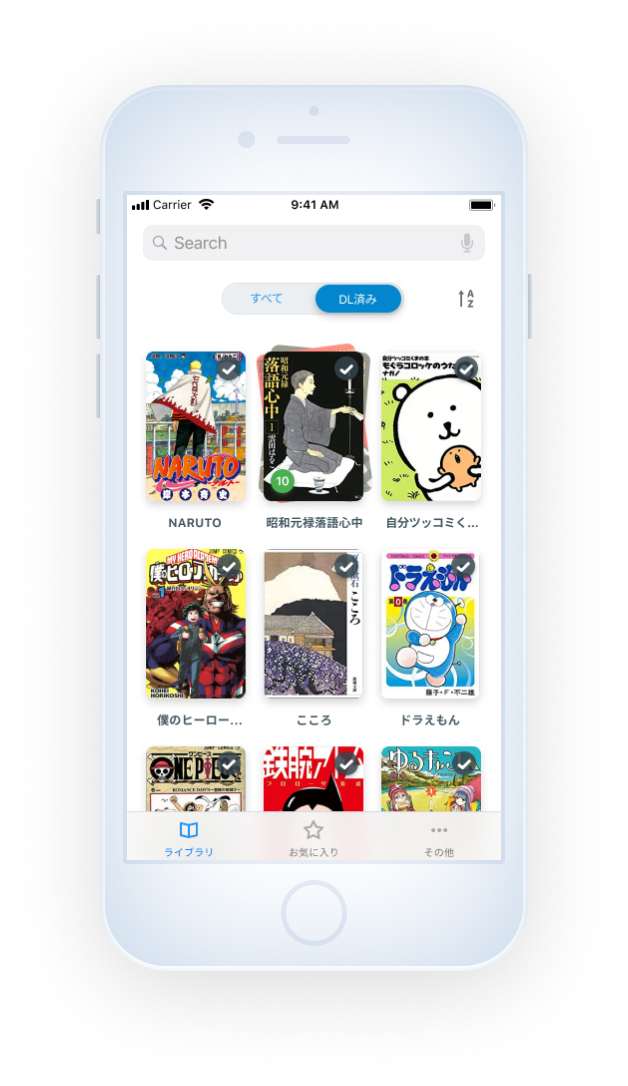This screenshot has height=1086, width=628.
Task: Switch to the お気に入り tab
Action: click(x=313, y=838)
